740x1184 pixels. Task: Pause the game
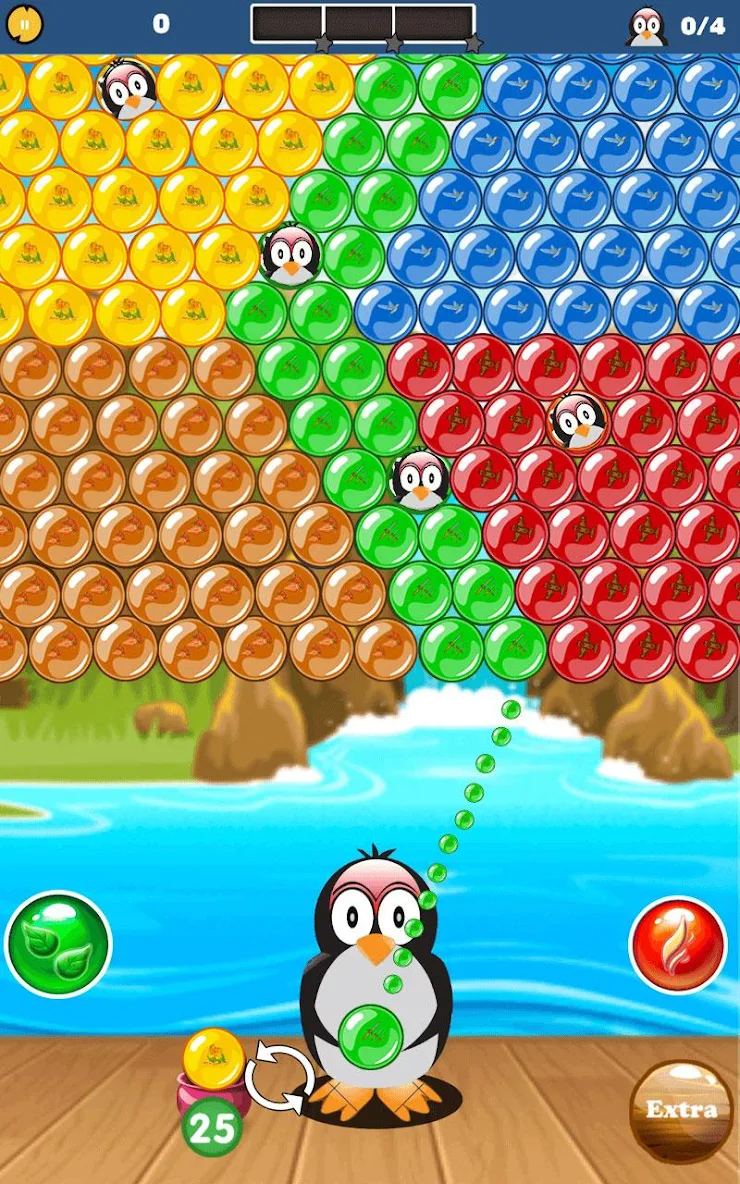[26, 23]
